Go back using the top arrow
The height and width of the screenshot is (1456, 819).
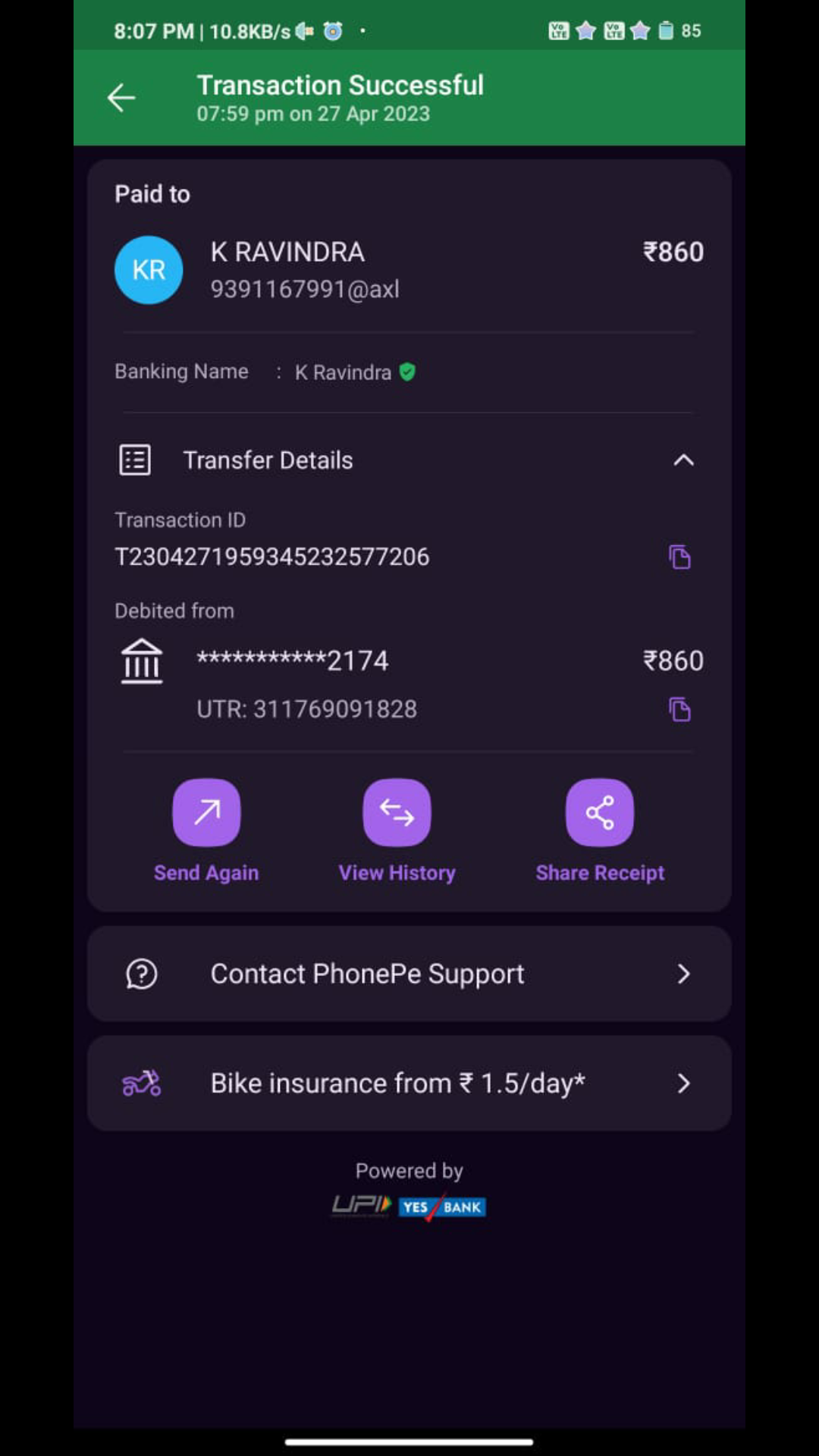point(121,98)
